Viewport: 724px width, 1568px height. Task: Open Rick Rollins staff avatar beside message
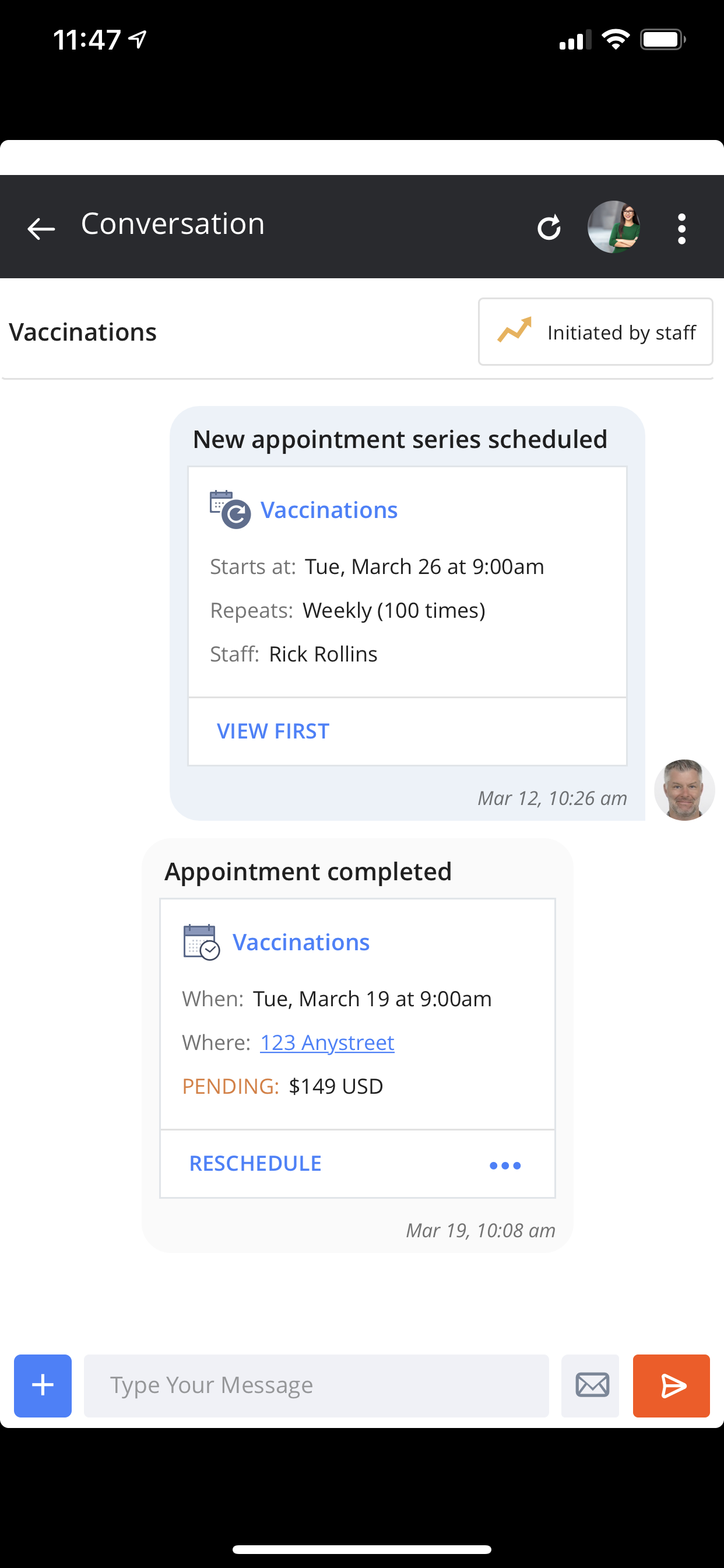(x=684, y=789)
